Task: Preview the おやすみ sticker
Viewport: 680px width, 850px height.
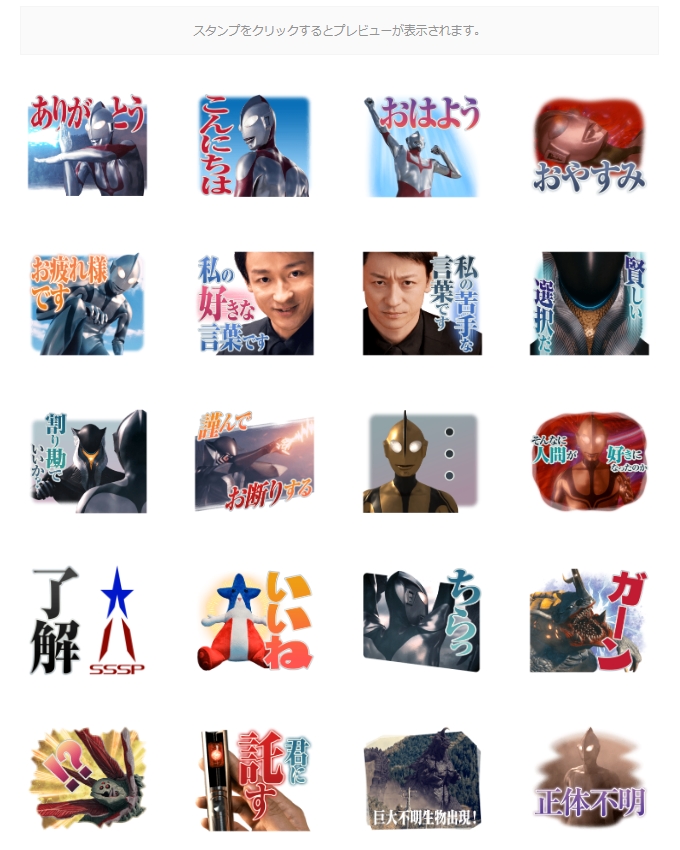Action: pos(589,146)
